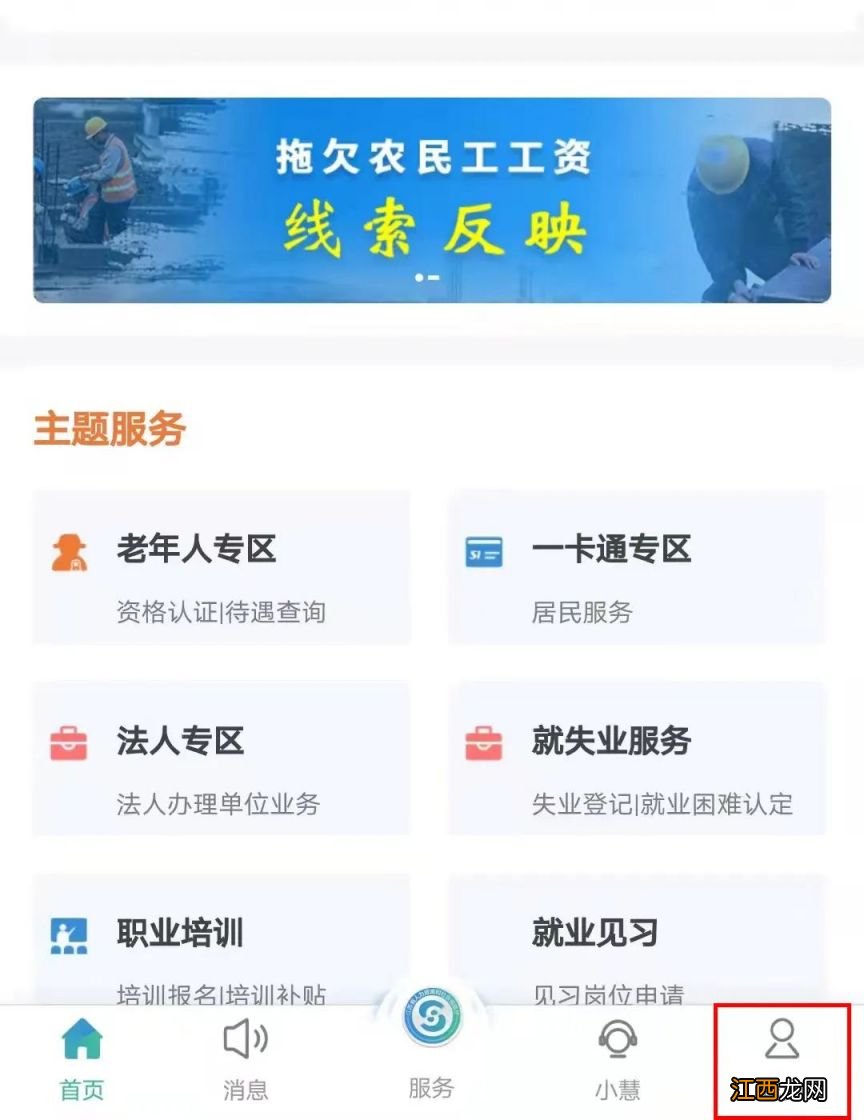Tap the 消息 speaker icon
This screenshot has height=1120, width=864.
[x=245, y=1040]
